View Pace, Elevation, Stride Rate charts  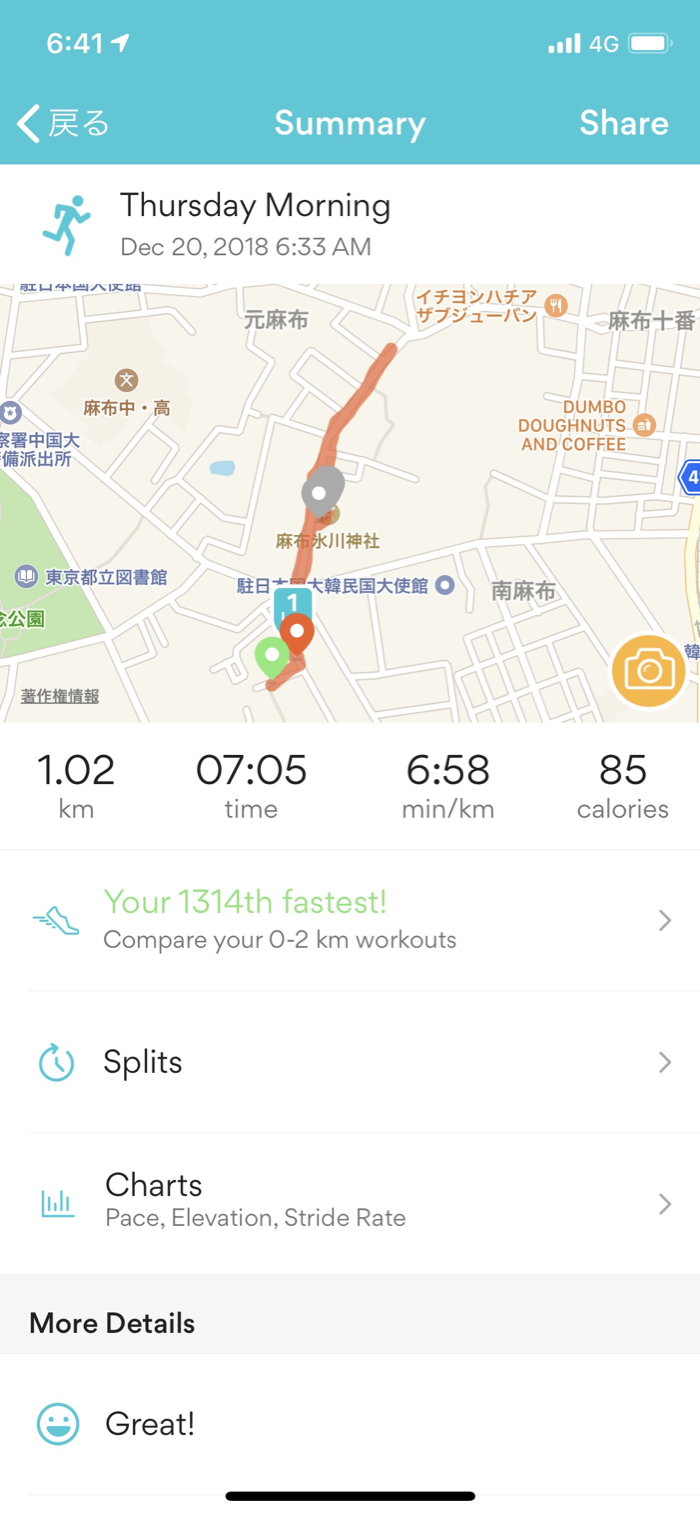point(350,1202)
